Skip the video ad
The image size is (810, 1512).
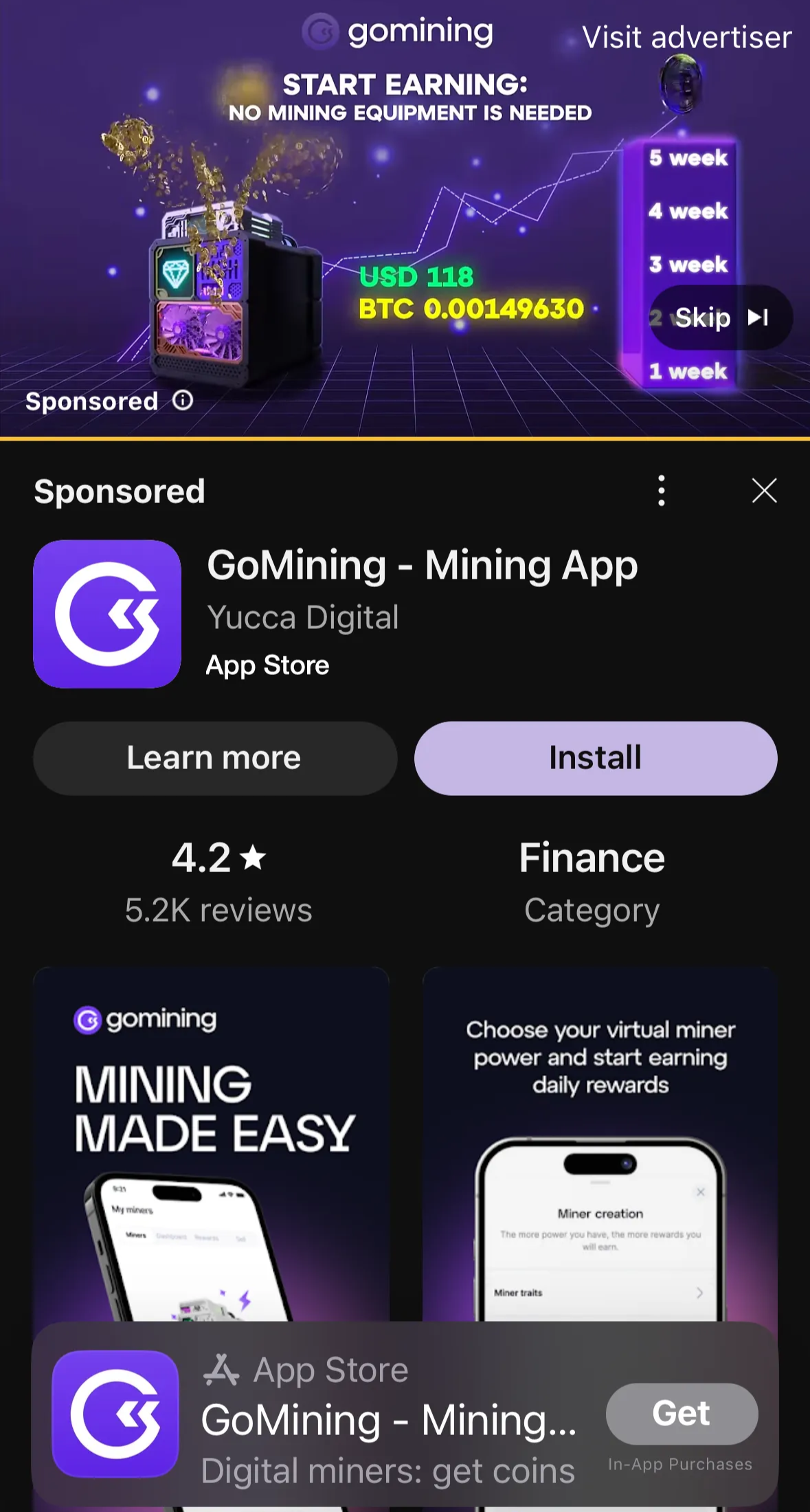point(721,318)
